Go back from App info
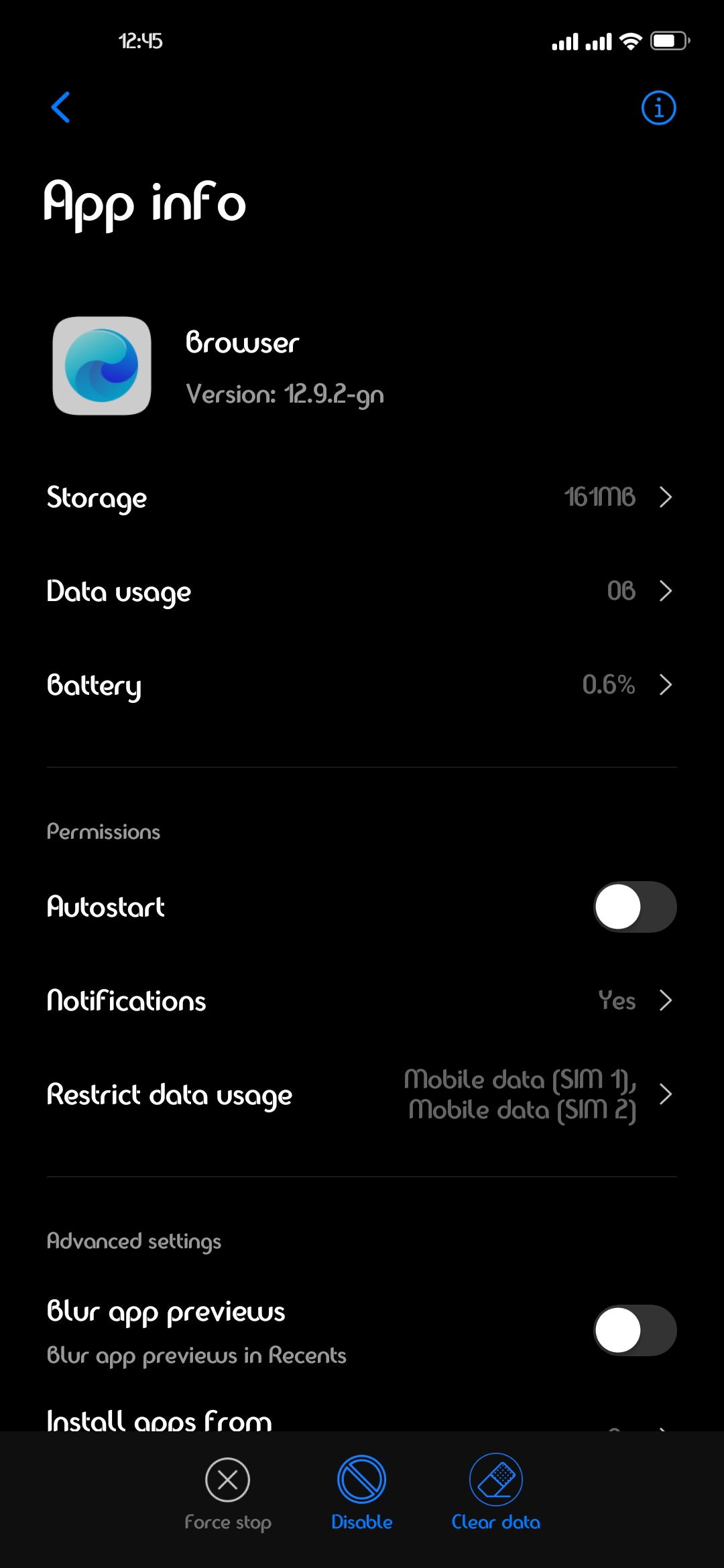 tap(61, 107)
